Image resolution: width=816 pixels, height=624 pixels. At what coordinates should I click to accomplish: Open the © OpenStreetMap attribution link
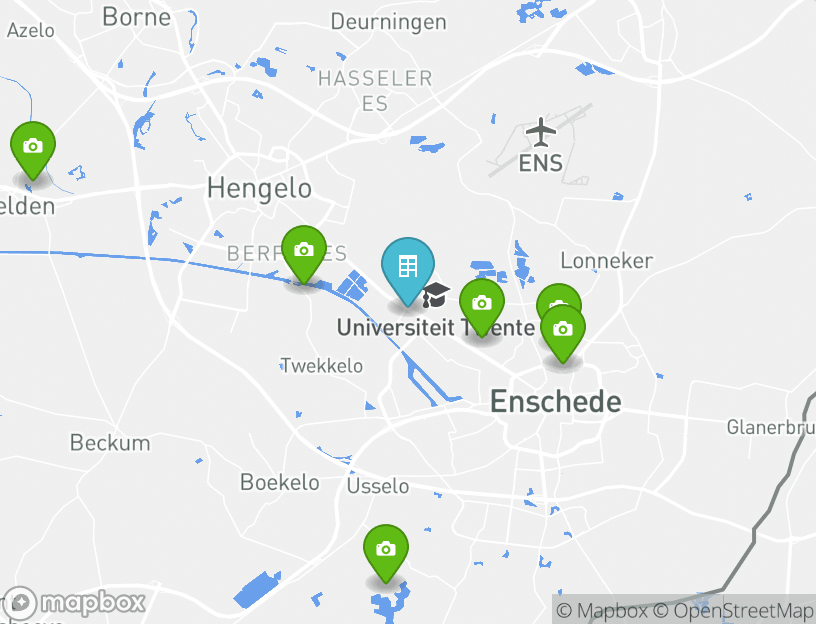[733, 610]
